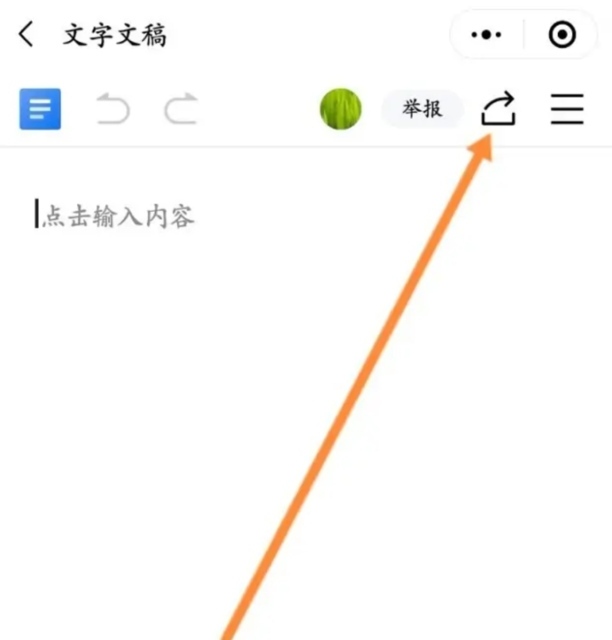Open the mini program three-dot menu
The image size is (612, 640).
[x=486, y=35]
